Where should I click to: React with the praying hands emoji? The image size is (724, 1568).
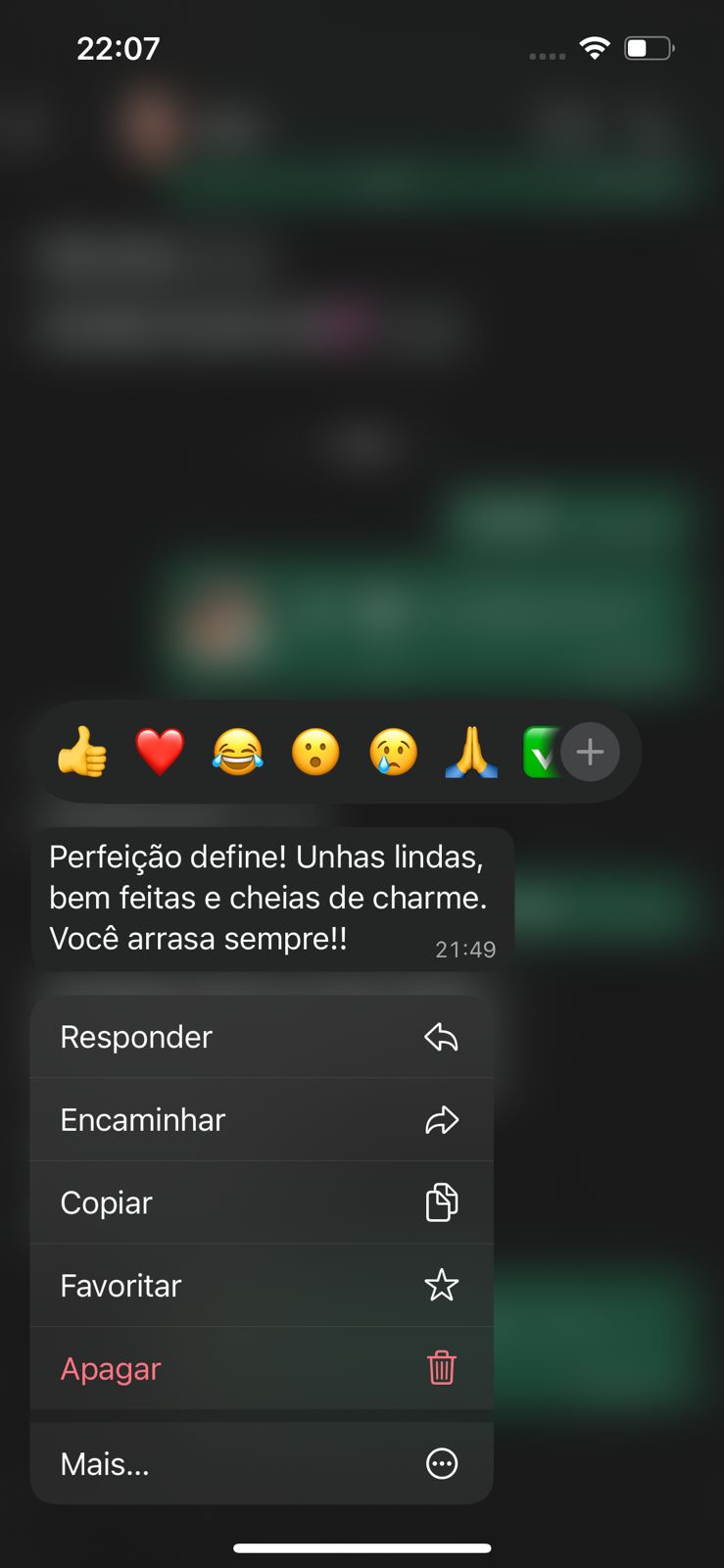point(471,752)
